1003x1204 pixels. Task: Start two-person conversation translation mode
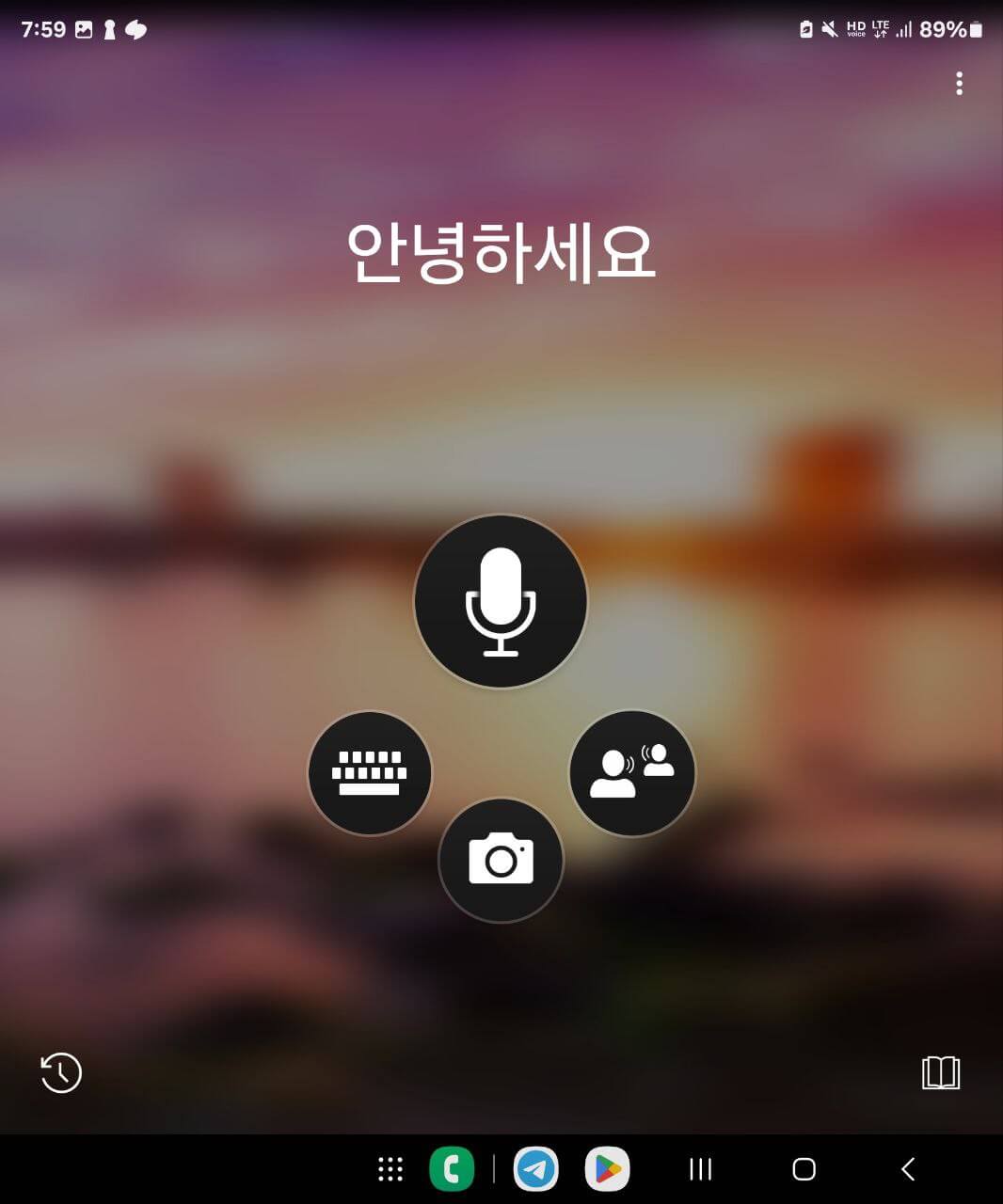coord(632,772)
